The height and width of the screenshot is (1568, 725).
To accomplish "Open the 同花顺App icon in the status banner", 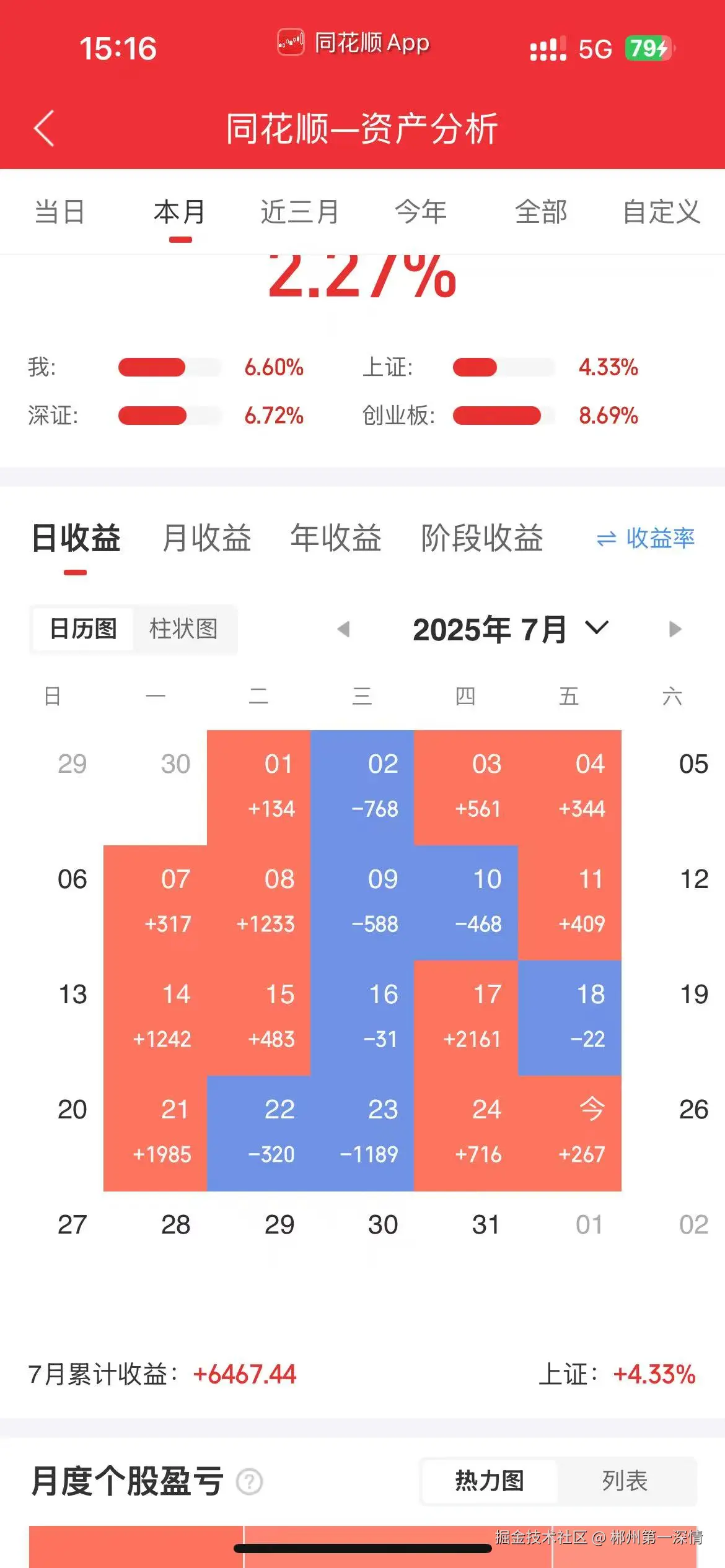I will coord(290,43).
